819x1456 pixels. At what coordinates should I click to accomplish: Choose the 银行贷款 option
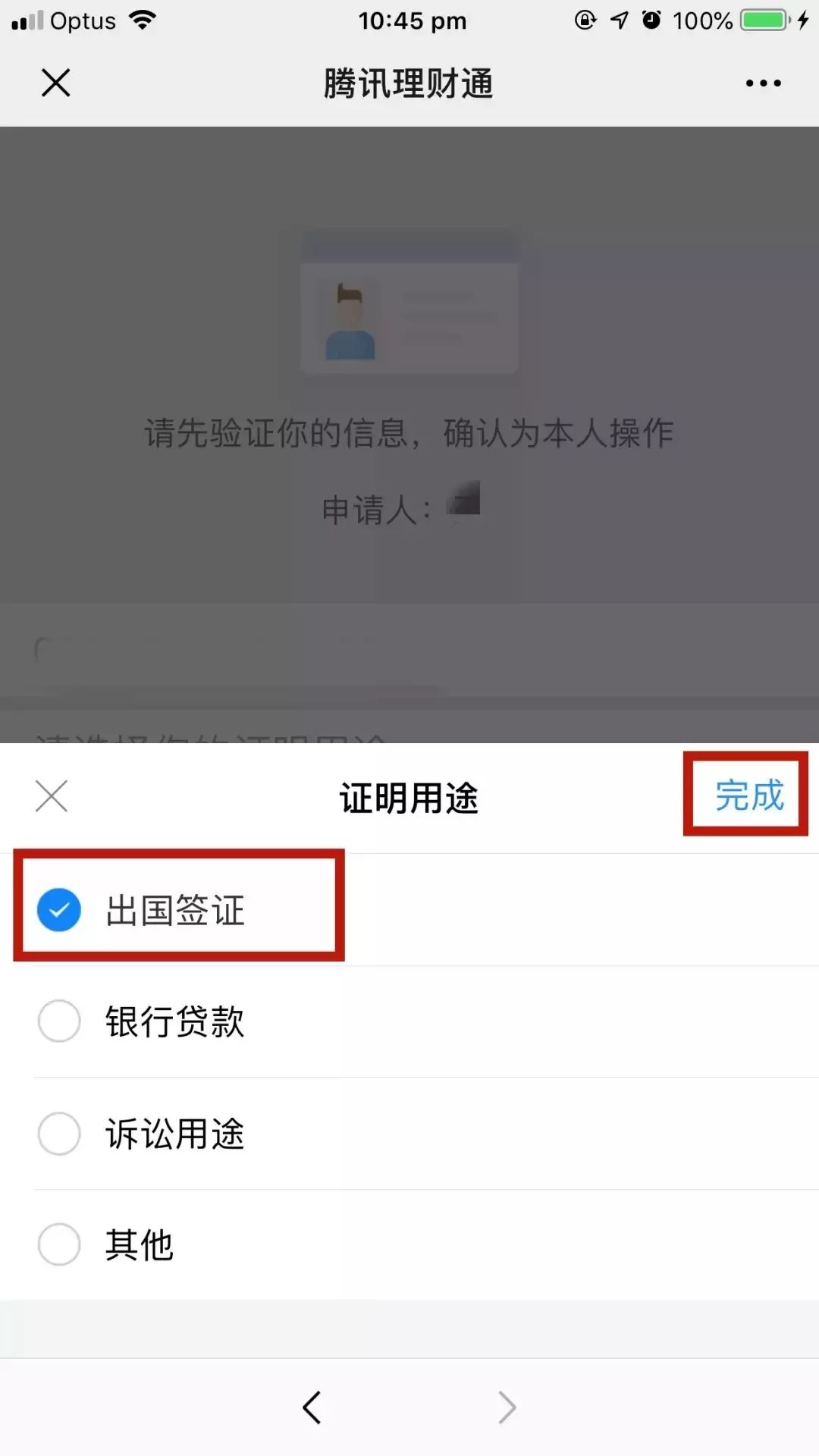[409, 1021]
